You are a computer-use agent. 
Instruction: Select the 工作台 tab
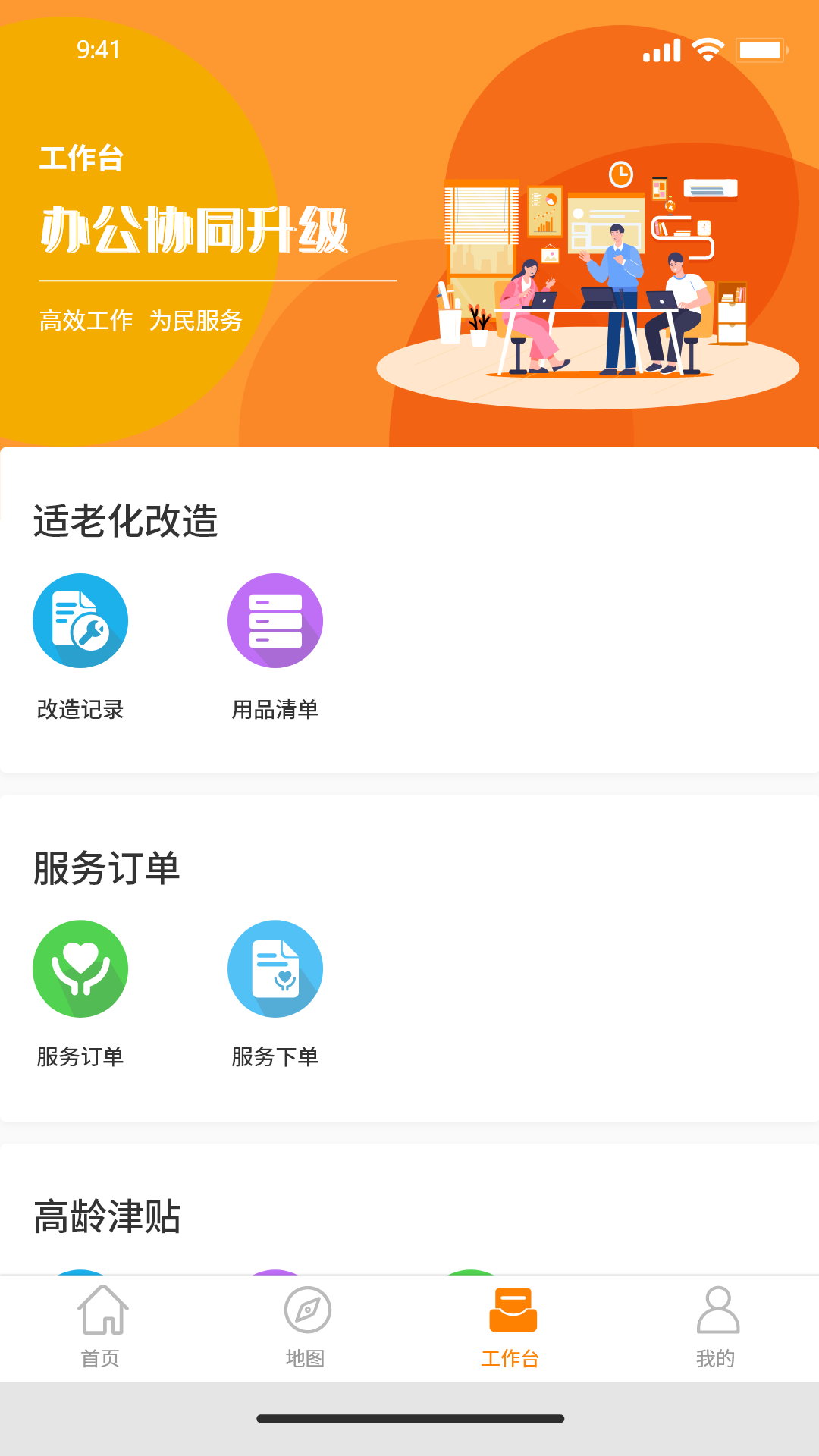click(x=512, y=1327)
